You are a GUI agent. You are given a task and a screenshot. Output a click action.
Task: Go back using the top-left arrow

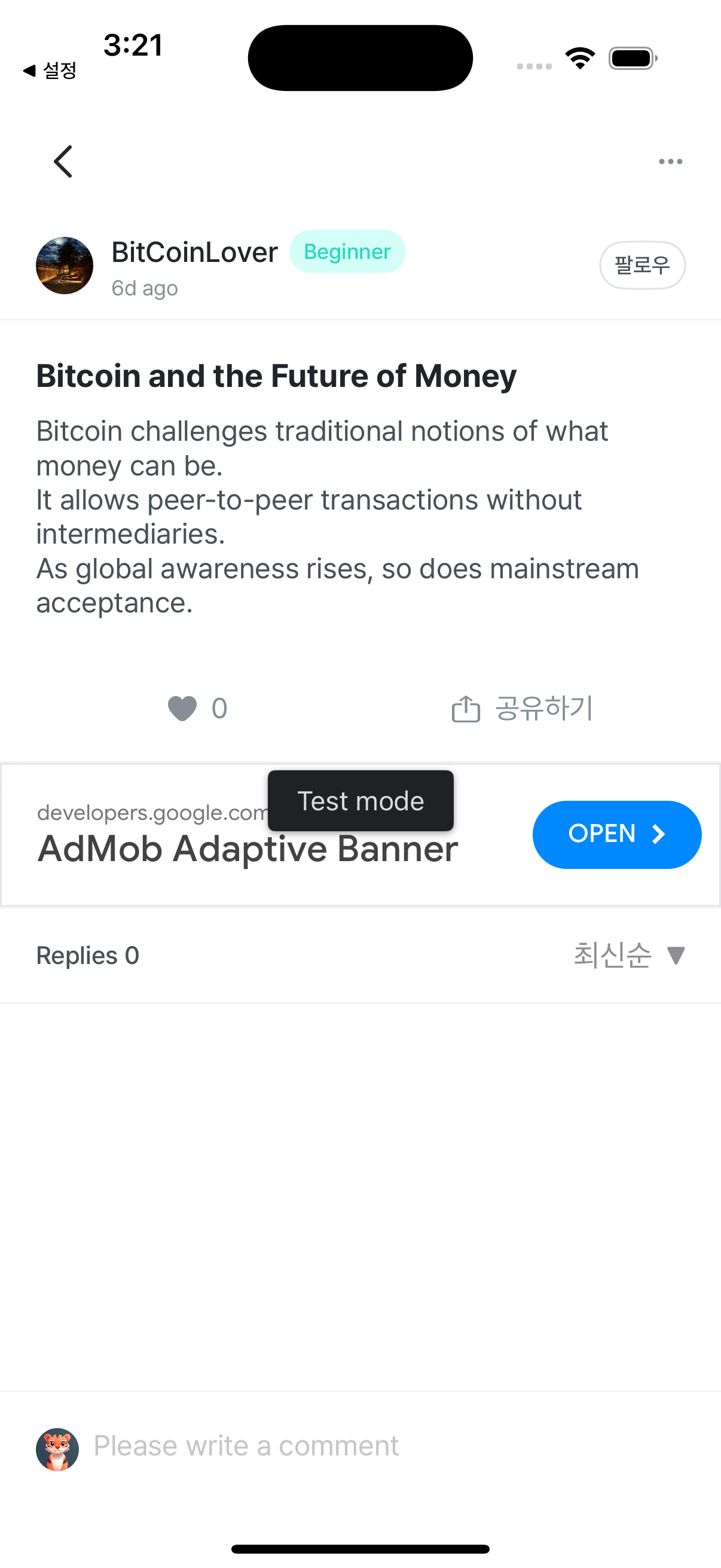click(x=63, y=161)
